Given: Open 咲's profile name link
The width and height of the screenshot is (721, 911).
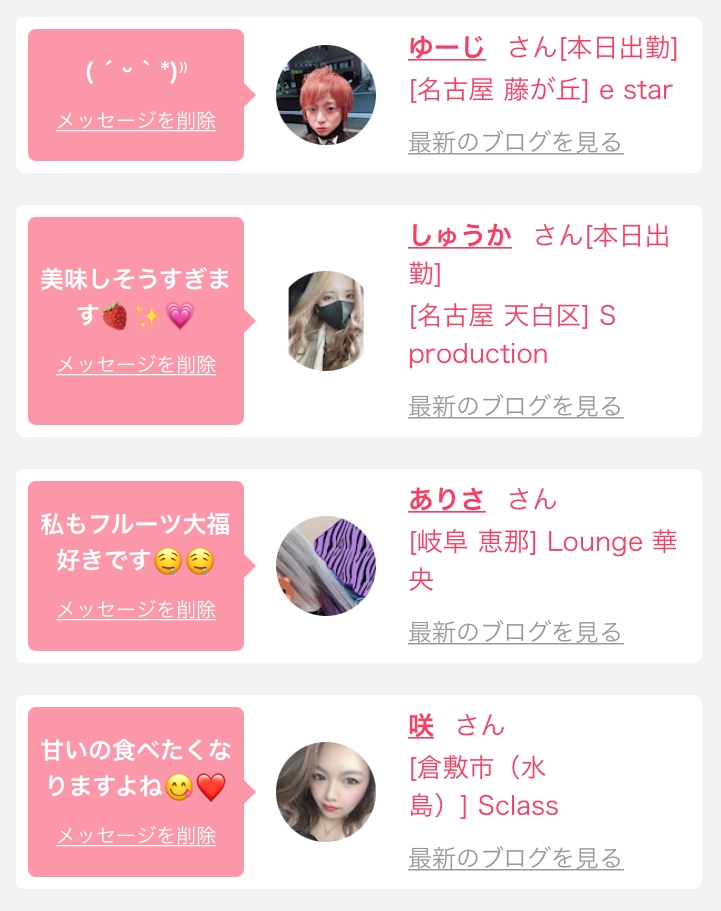Looking at the screenshot, I should (x=421, y=726).
